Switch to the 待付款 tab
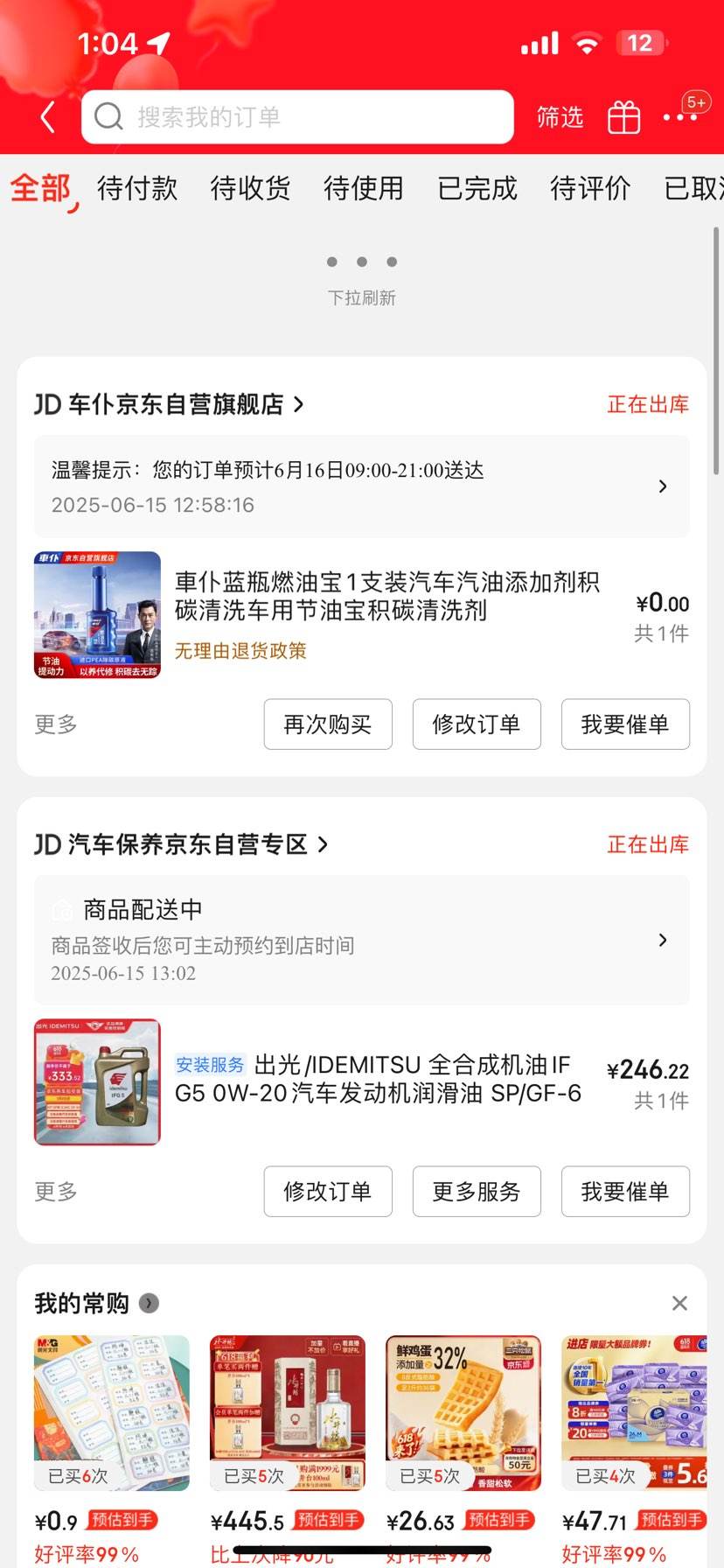724x1568 pixels. (137, 188)
